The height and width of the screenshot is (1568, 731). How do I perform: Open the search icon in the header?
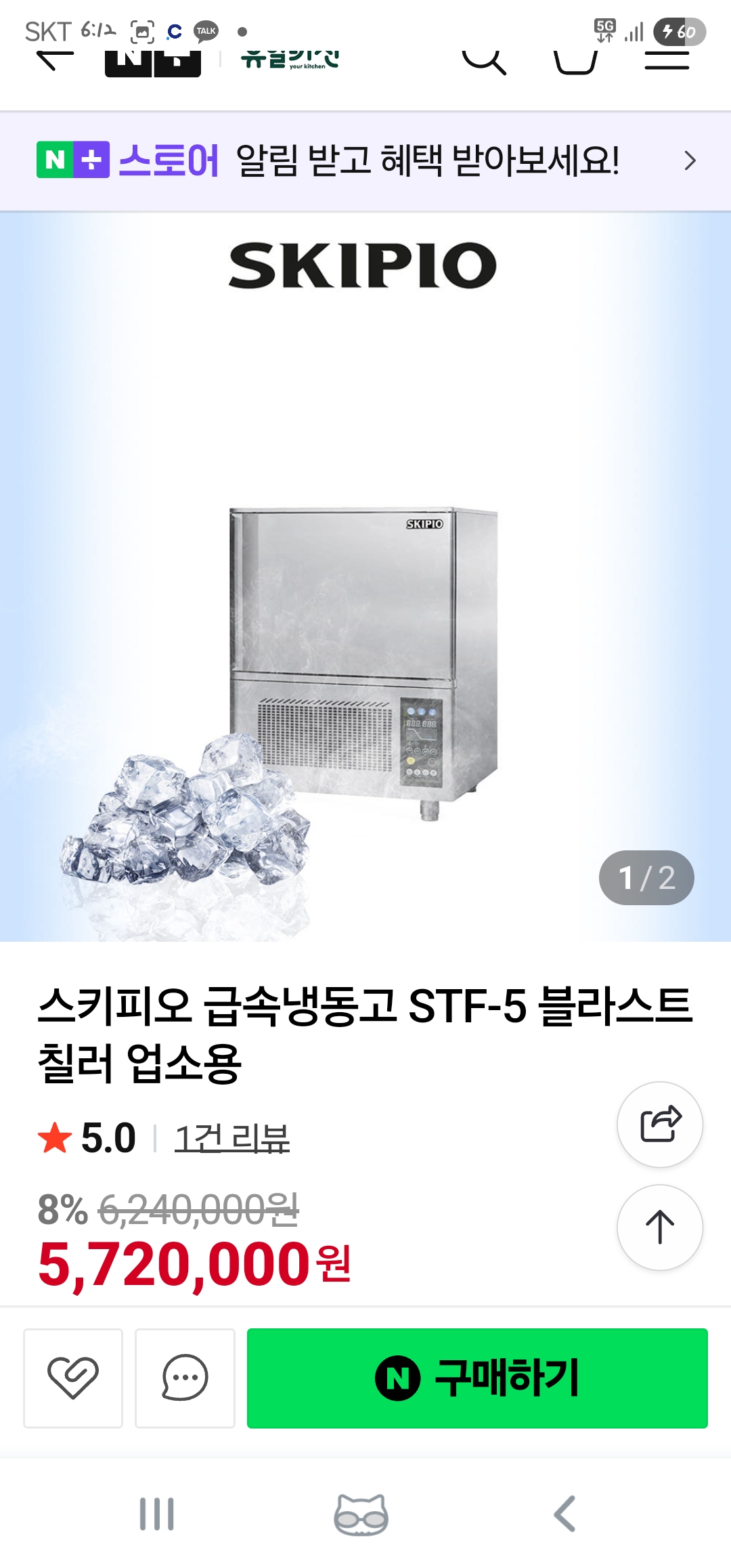(484, 61)
